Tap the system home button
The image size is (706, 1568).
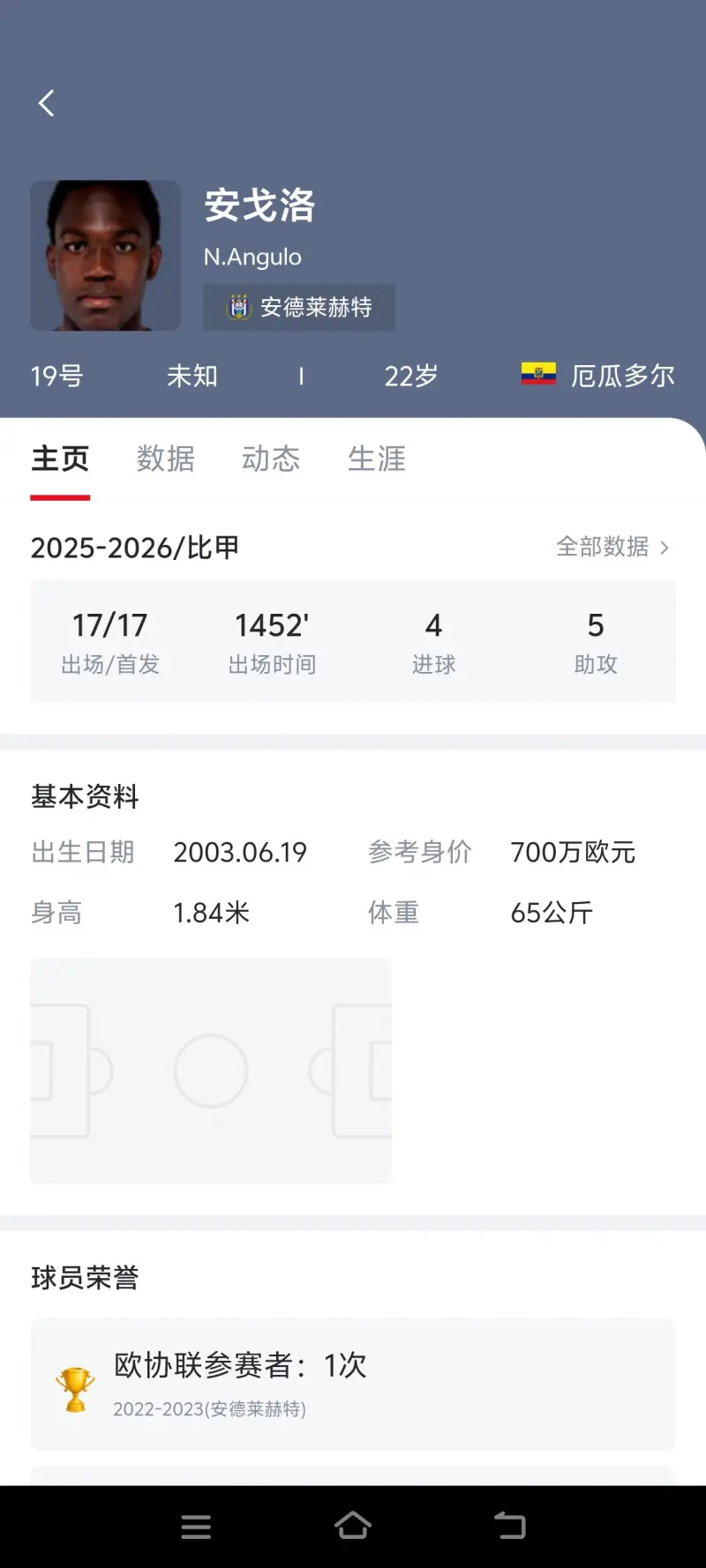click(353, 1526)
